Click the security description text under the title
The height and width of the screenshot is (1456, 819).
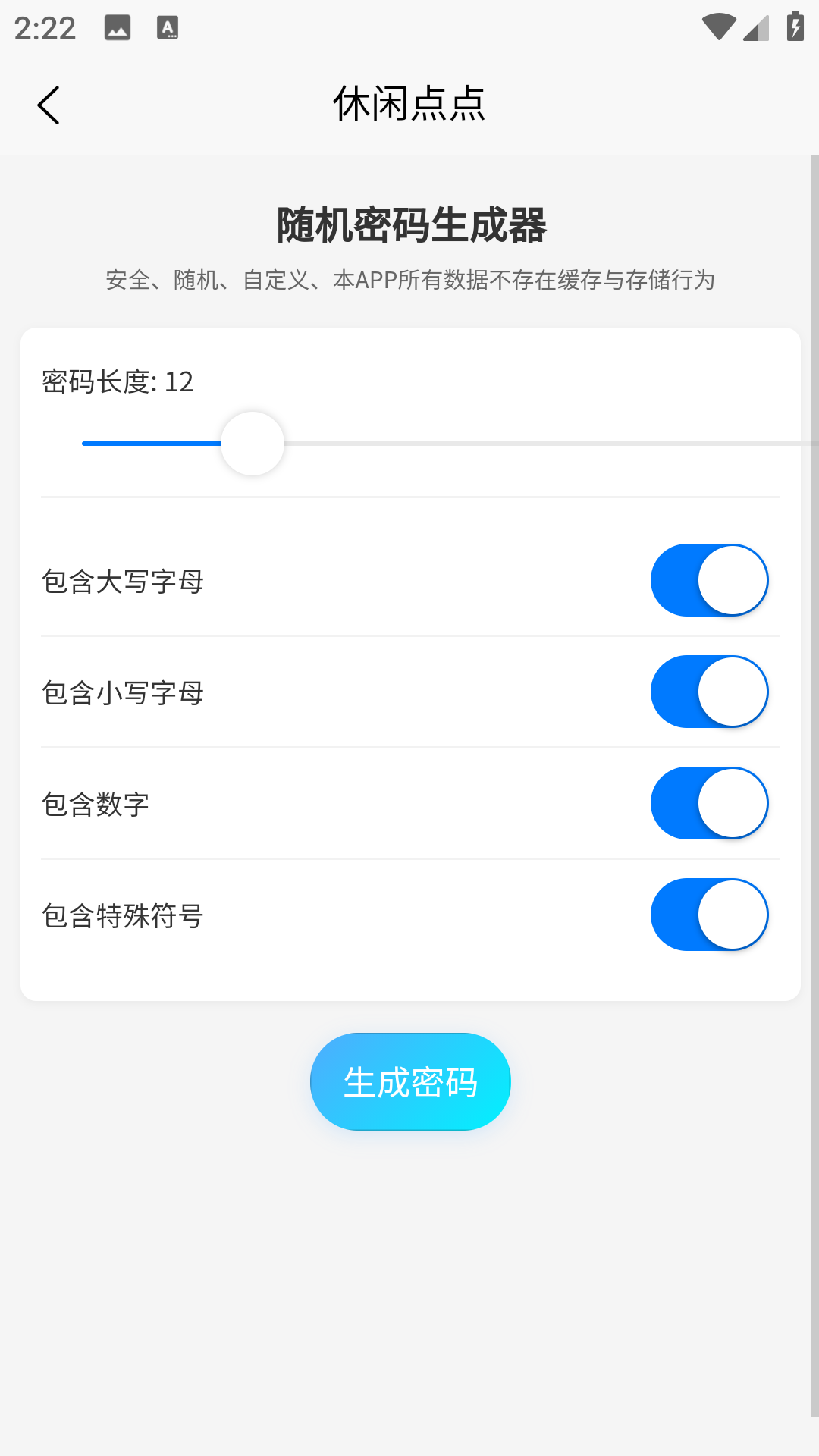[409, 280]
